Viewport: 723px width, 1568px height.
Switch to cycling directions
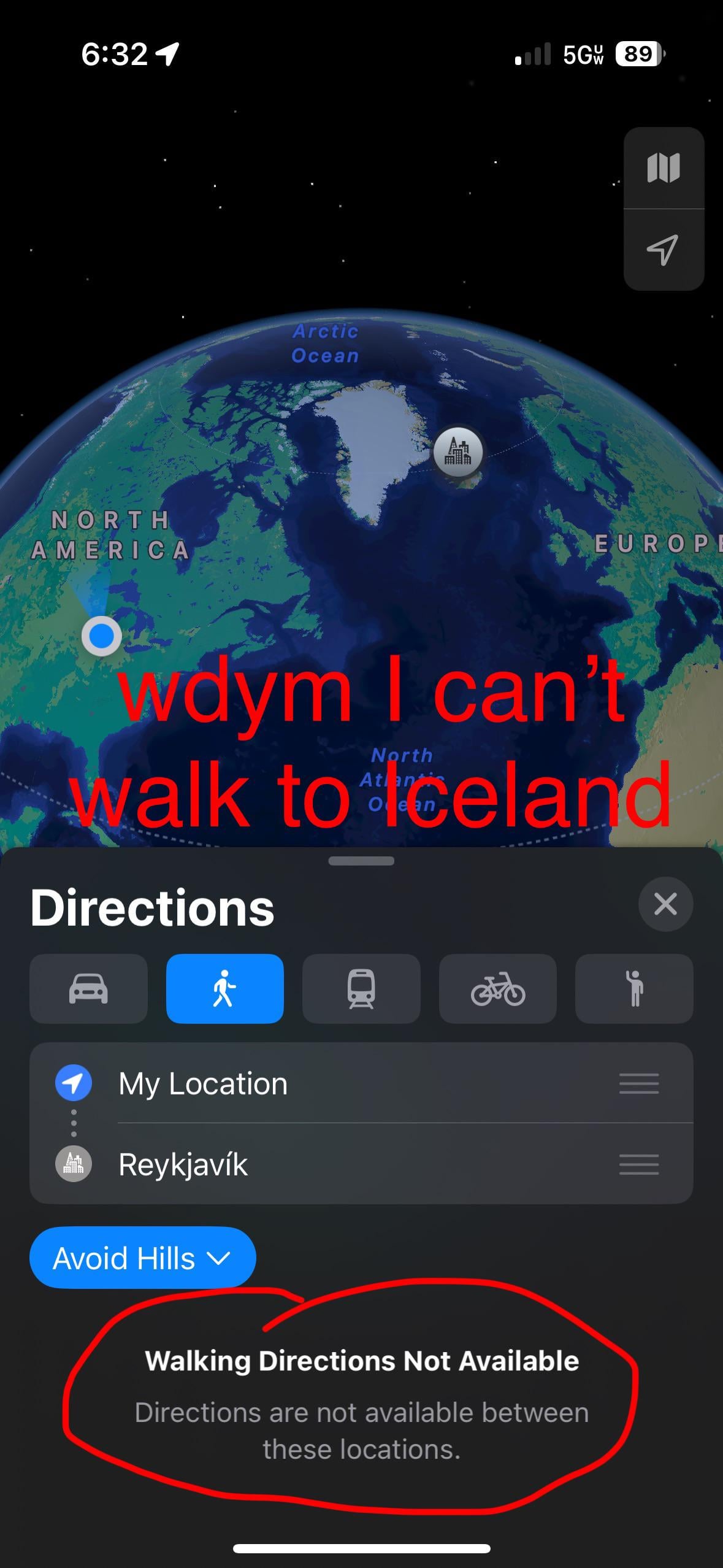[x=497, y=989]
